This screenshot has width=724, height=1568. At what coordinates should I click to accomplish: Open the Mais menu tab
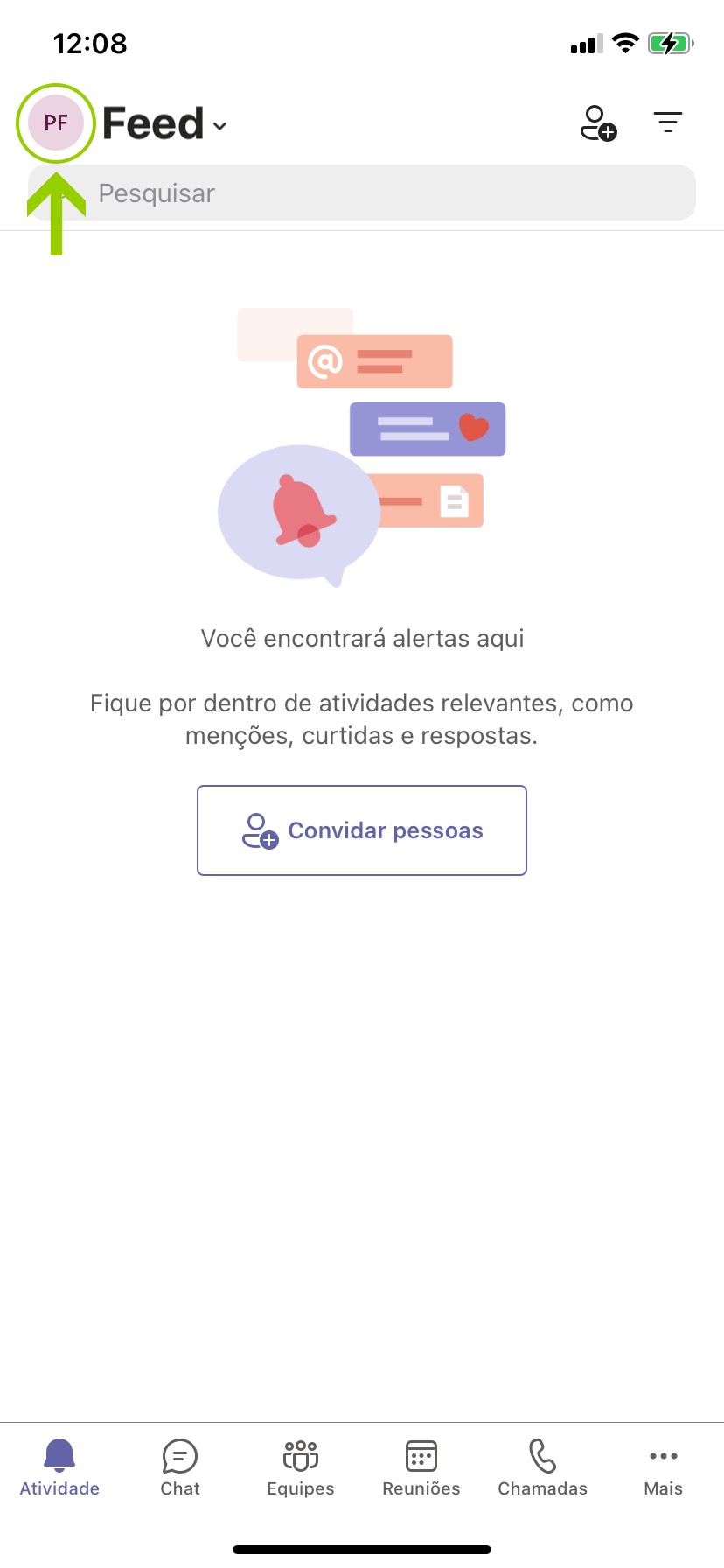pyautogui.click(x=663, y=1468)
